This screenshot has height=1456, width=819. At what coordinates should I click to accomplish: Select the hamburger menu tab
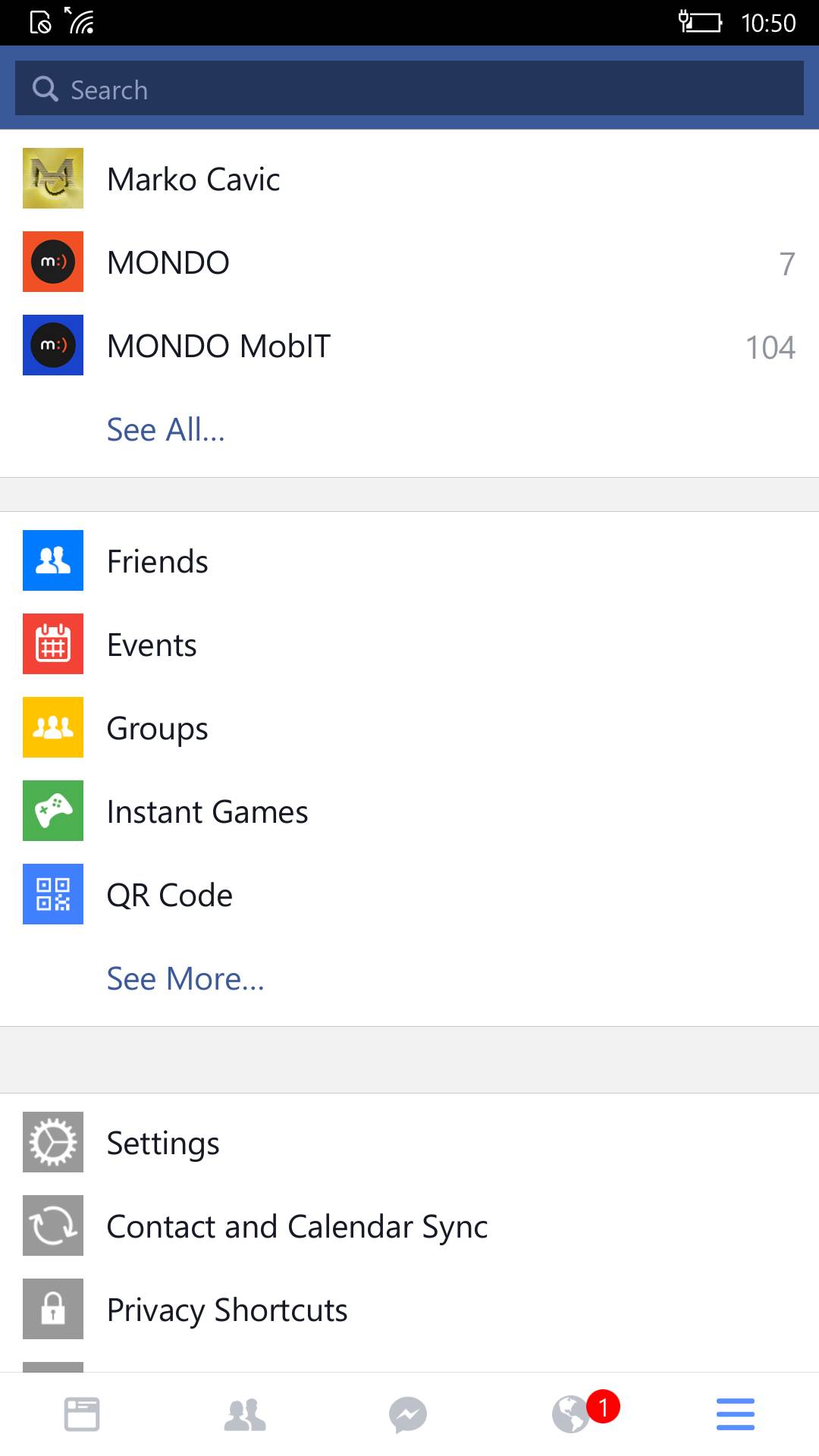(736, 1414)
